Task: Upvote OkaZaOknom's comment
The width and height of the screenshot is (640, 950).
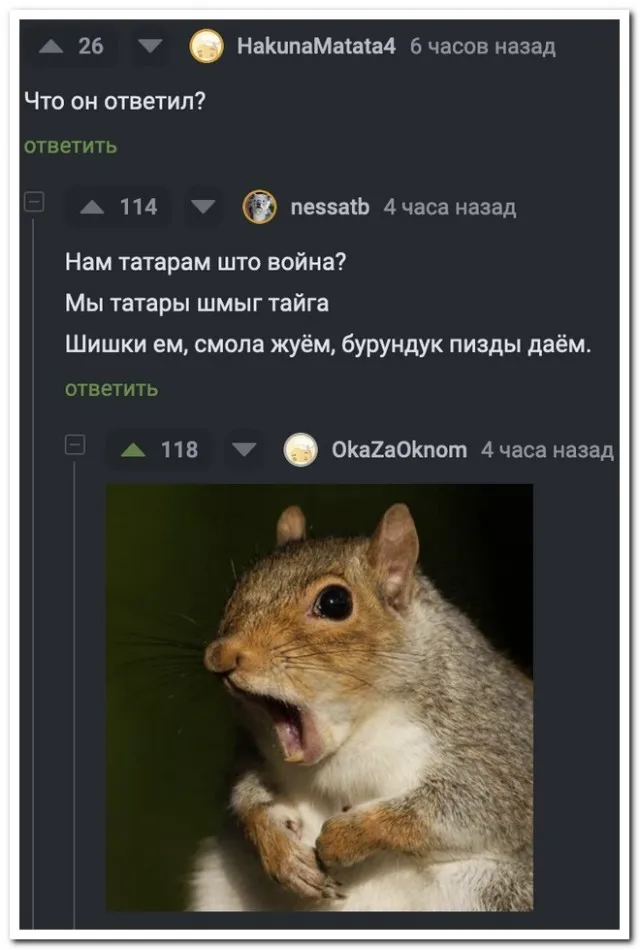Action: click(x=133, y=450)
